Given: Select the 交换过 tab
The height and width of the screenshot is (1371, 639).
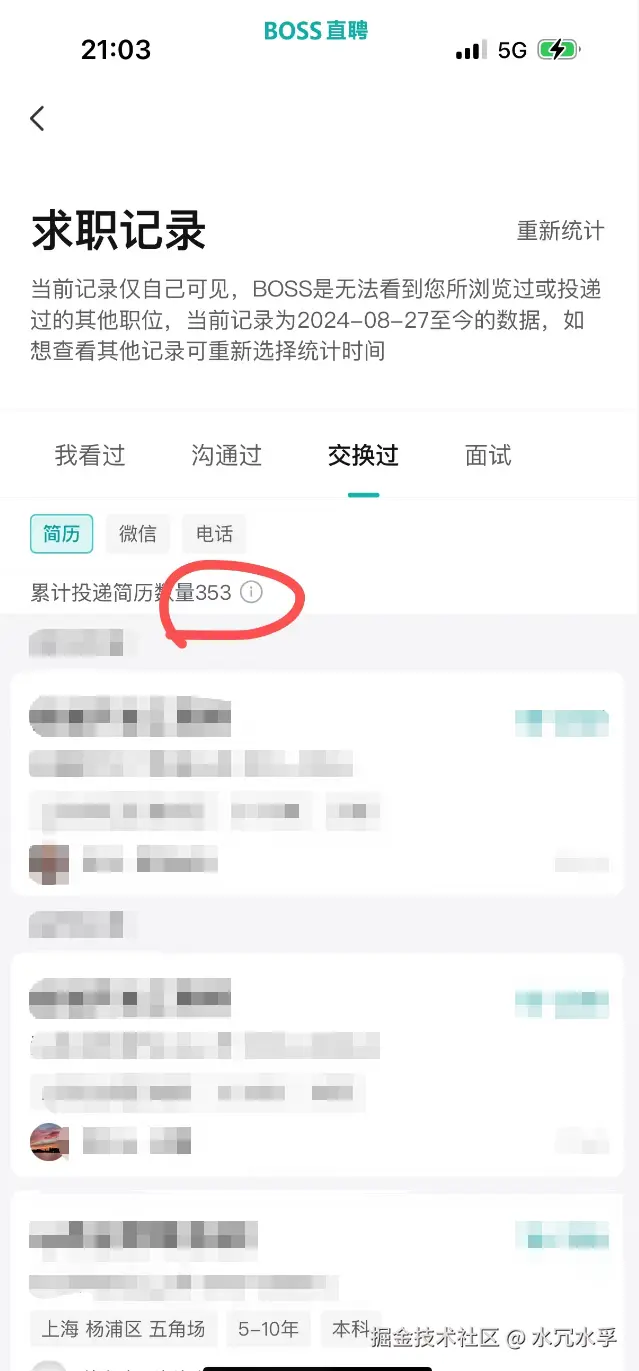Looking at the screenshot, I should pos(363,456).
